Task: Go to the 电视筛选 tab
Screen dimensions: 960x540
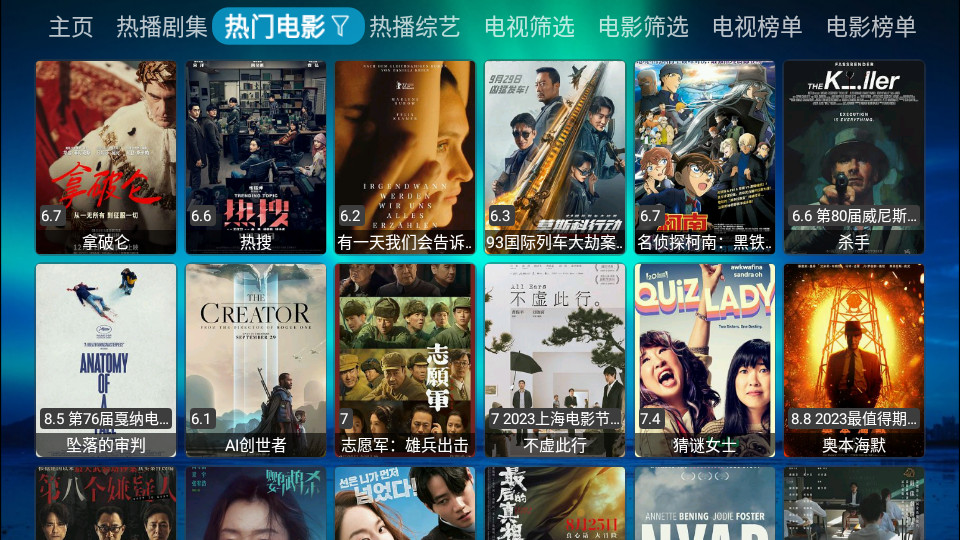Action: pos(529,27)
